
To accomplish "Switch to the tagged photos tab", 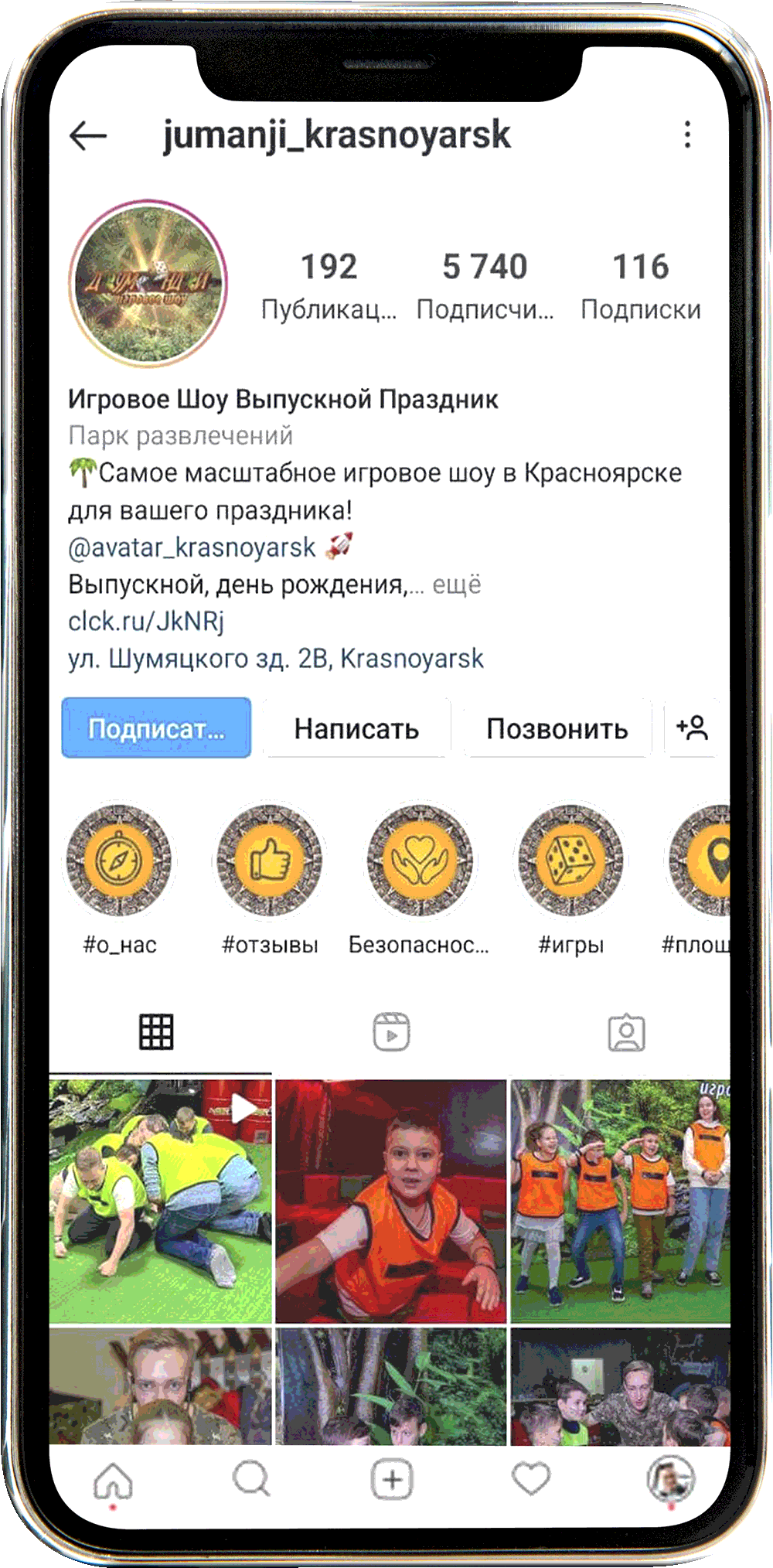I will point(626,1032).
